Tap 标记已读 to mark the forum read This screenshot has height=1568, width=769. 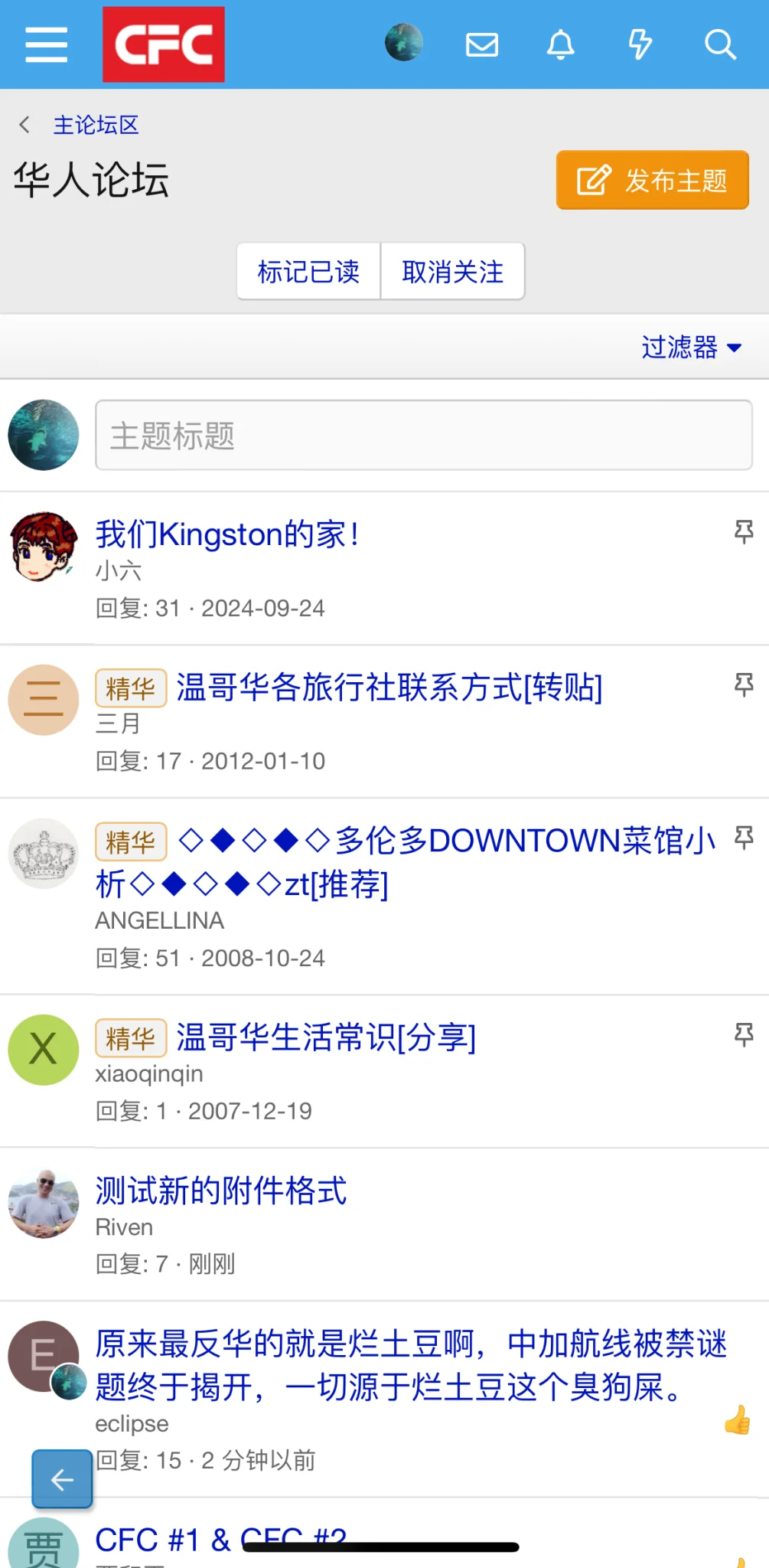tap(308, 272)
